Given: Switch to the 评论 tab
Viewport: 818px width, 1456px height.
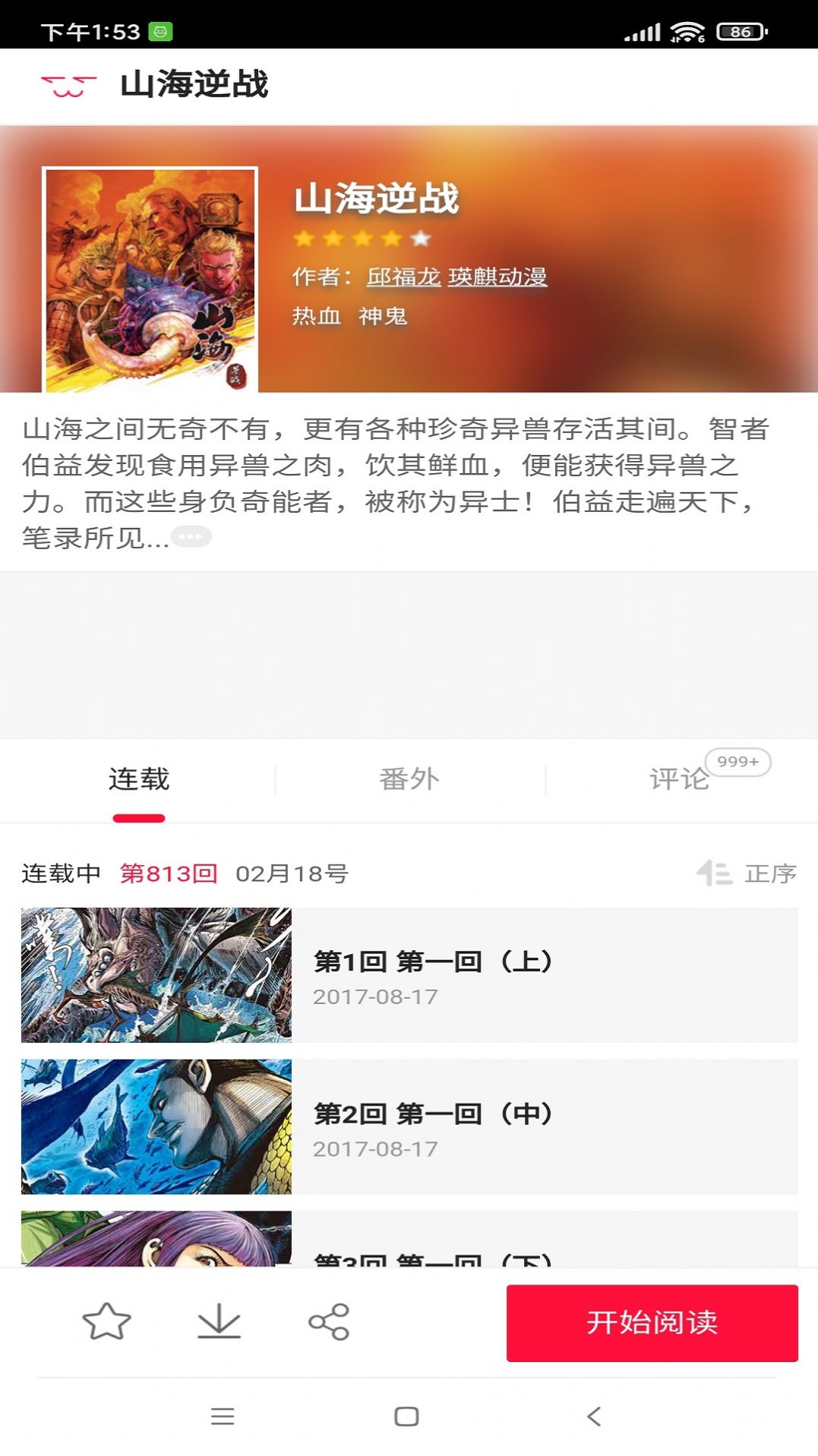Looking at the screenshot, I should (680, 779).
